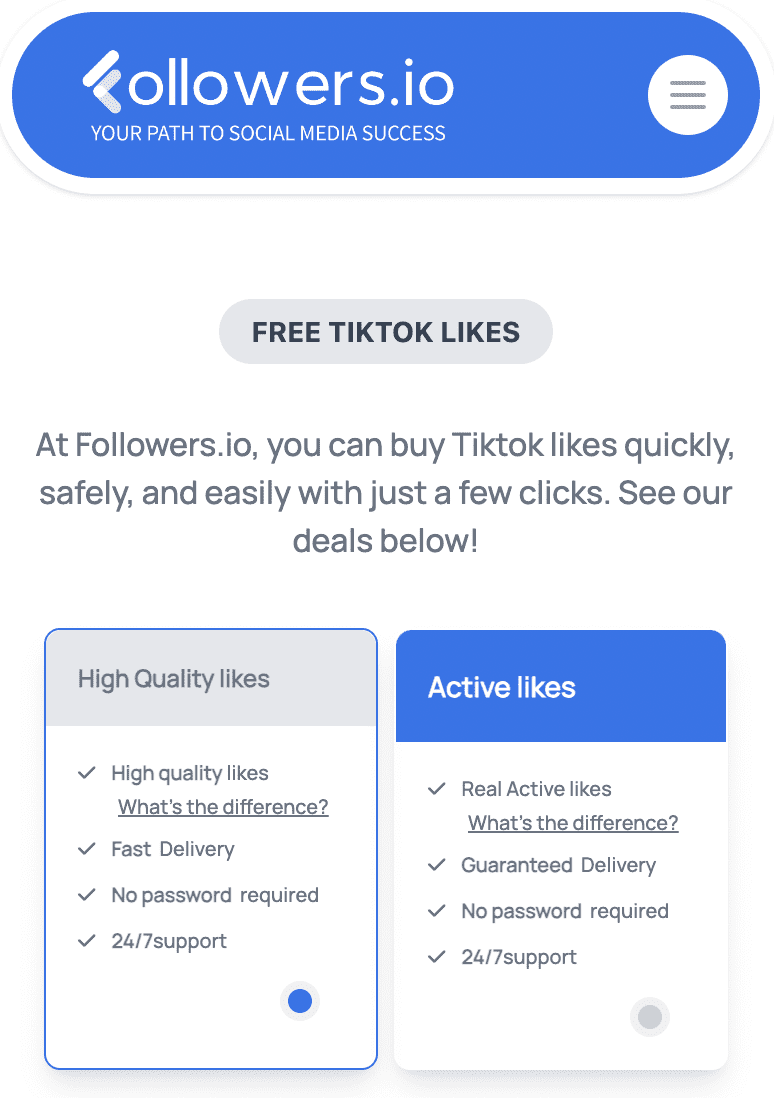Open "What's the difference?" under High quality likes
Viewport: 774px width, 1098px height.
[223, 807]
